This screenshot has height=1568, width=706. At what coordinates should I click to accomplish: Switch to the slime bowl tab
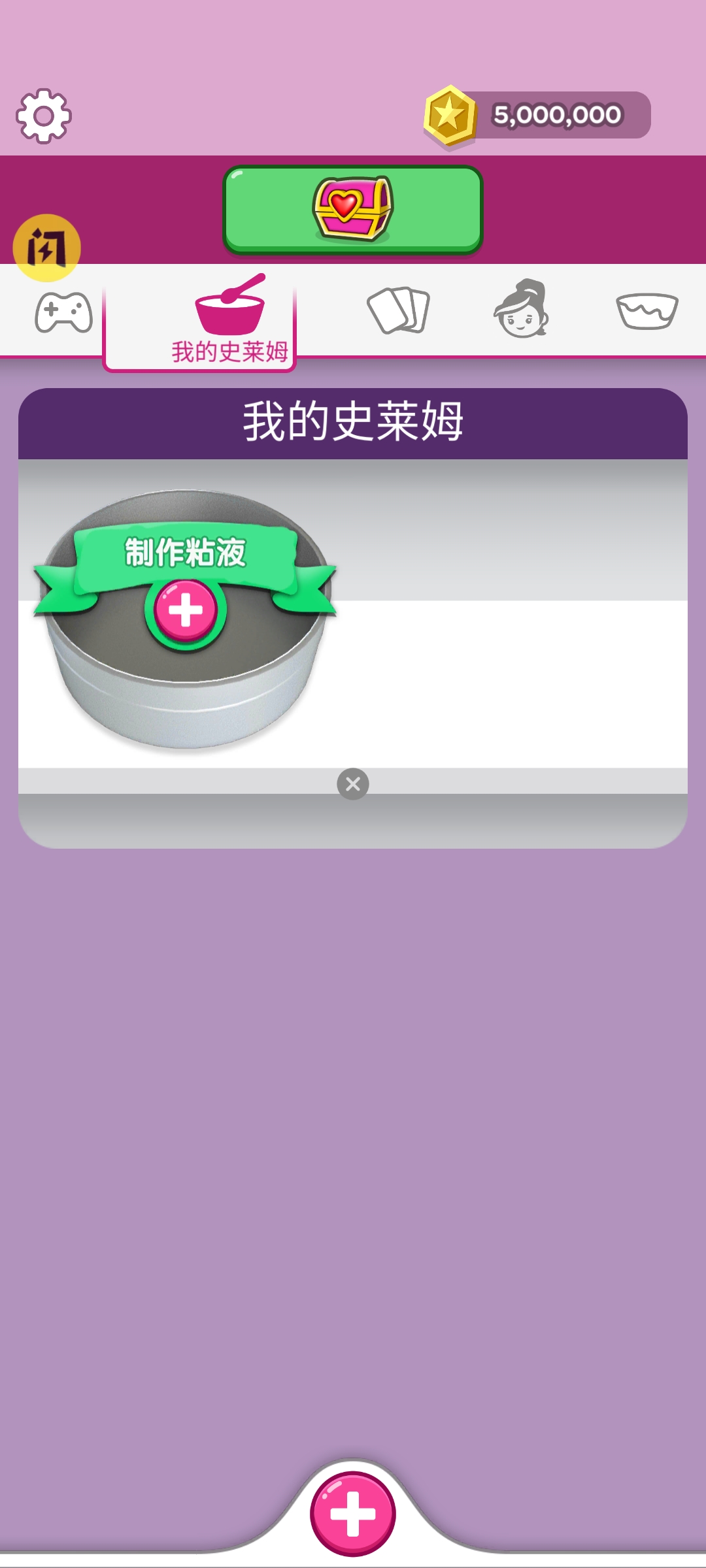pyautogui.click(x=647, y=311)
